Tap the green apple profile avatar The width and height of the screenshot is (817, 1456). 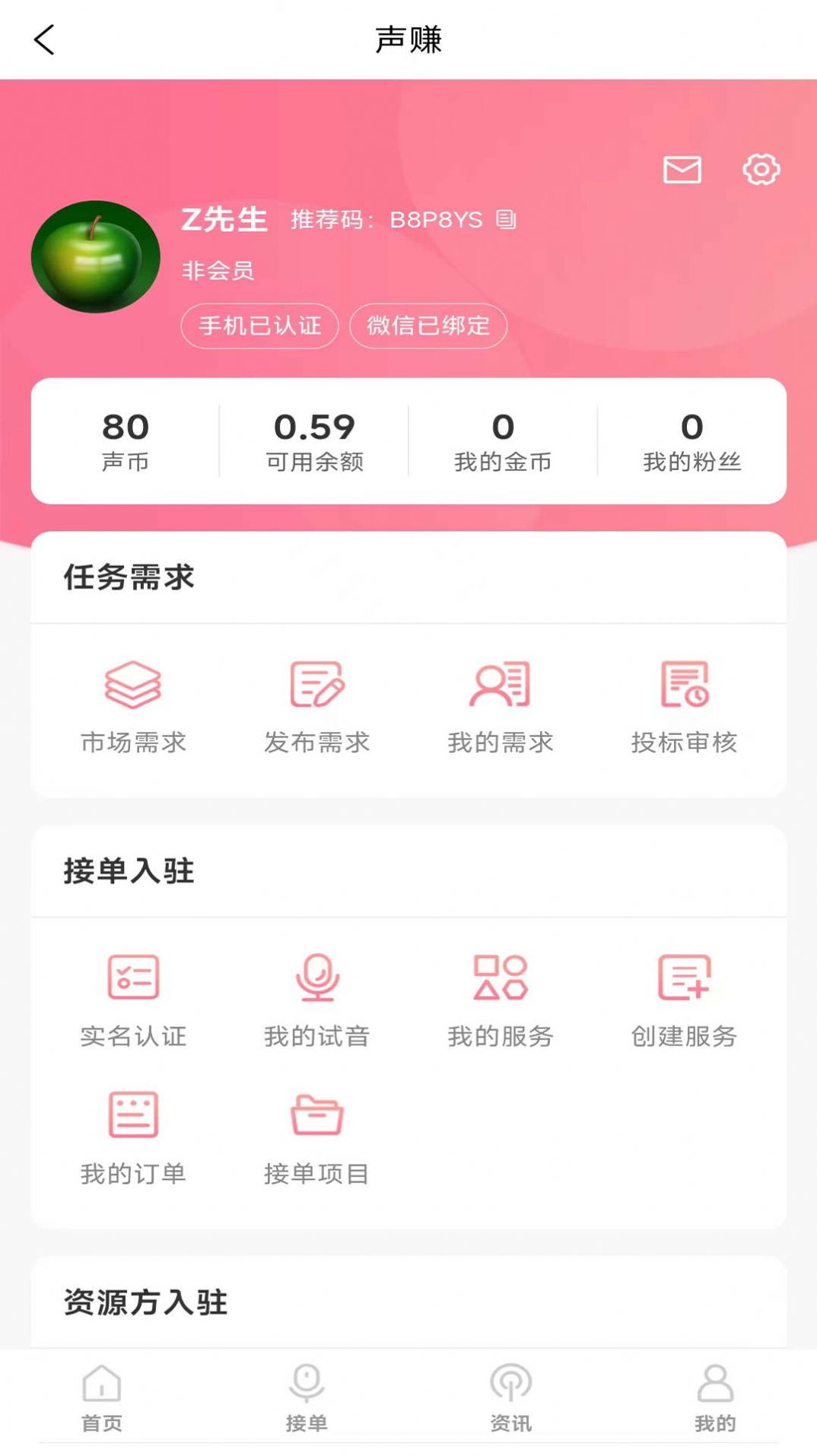(x=96, y=257)
